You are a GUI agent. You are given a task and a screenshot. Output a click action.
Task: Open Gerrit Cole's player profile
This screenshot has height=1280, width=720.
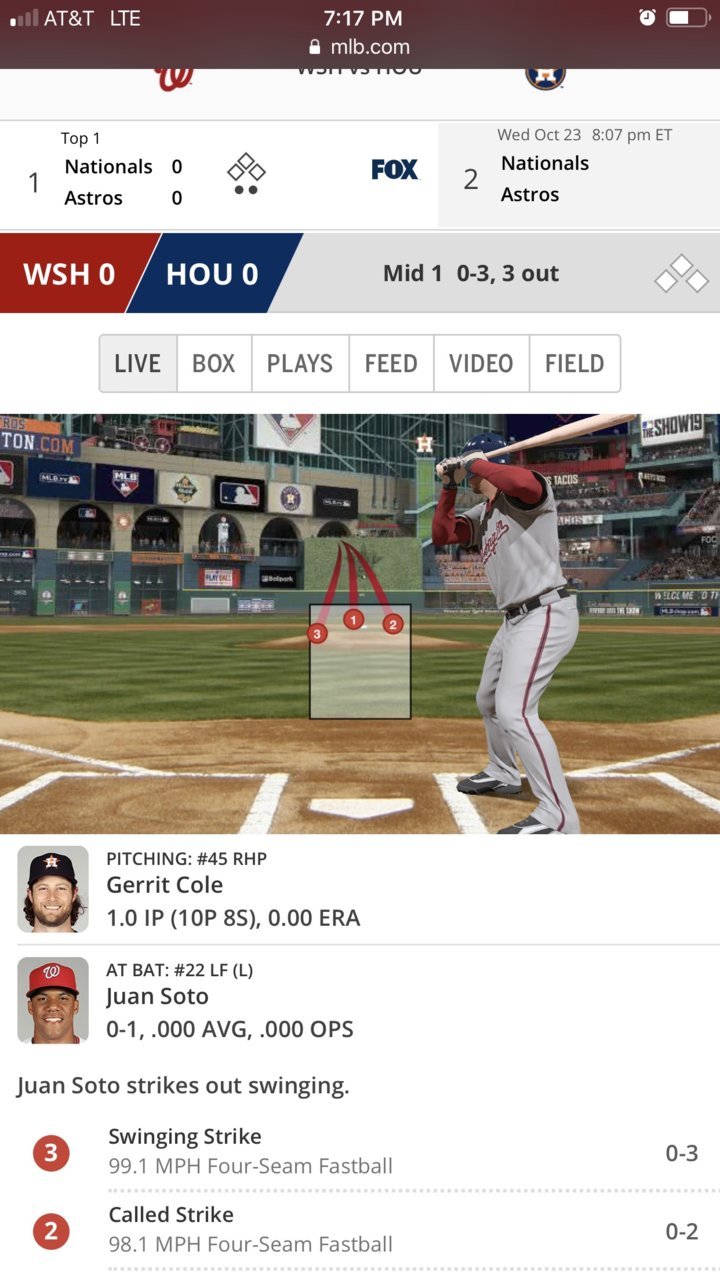click(165, 885)
